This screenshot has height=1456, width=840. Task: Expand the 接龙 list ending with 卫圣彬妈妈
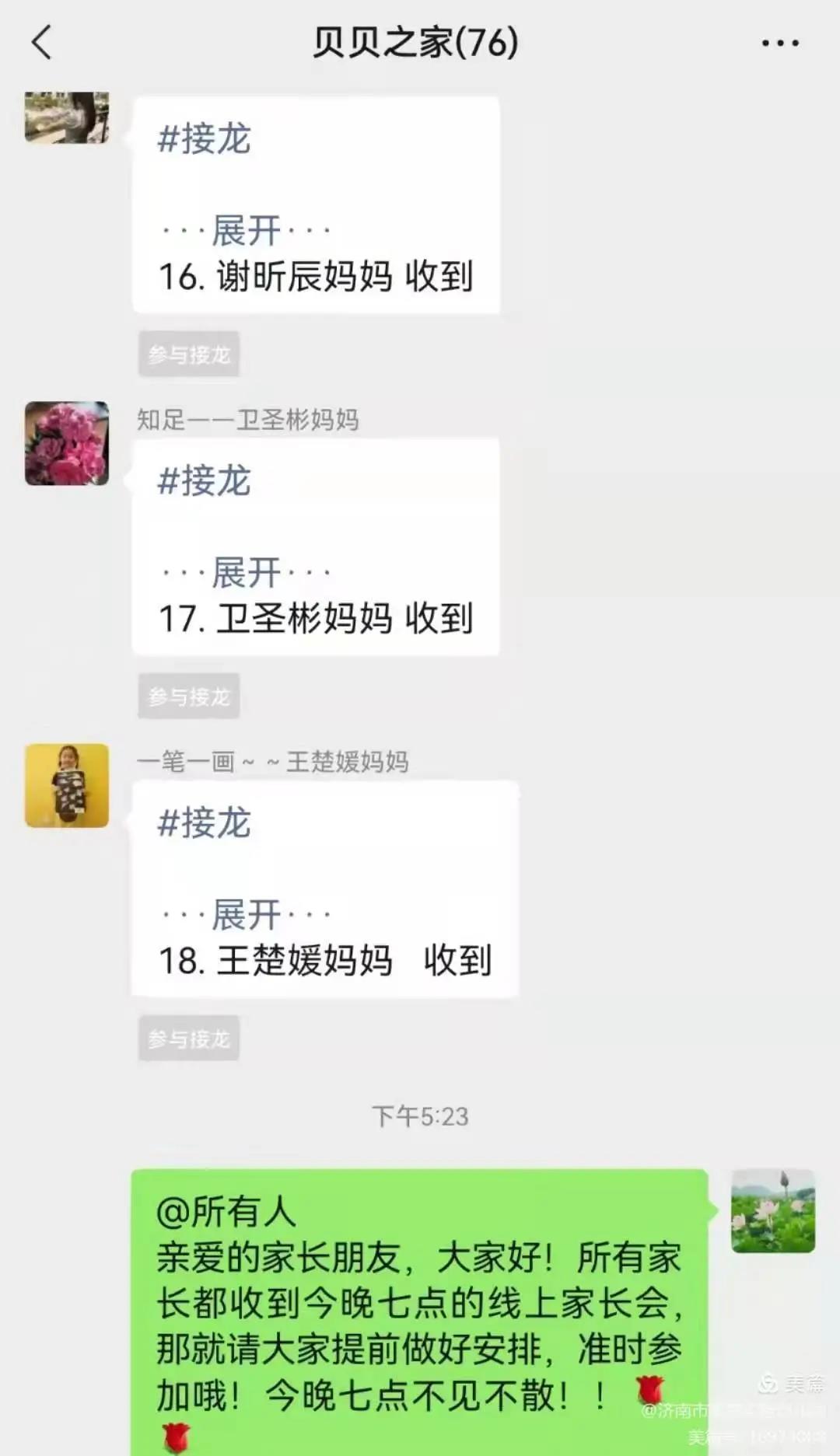[x=246, y=572]
